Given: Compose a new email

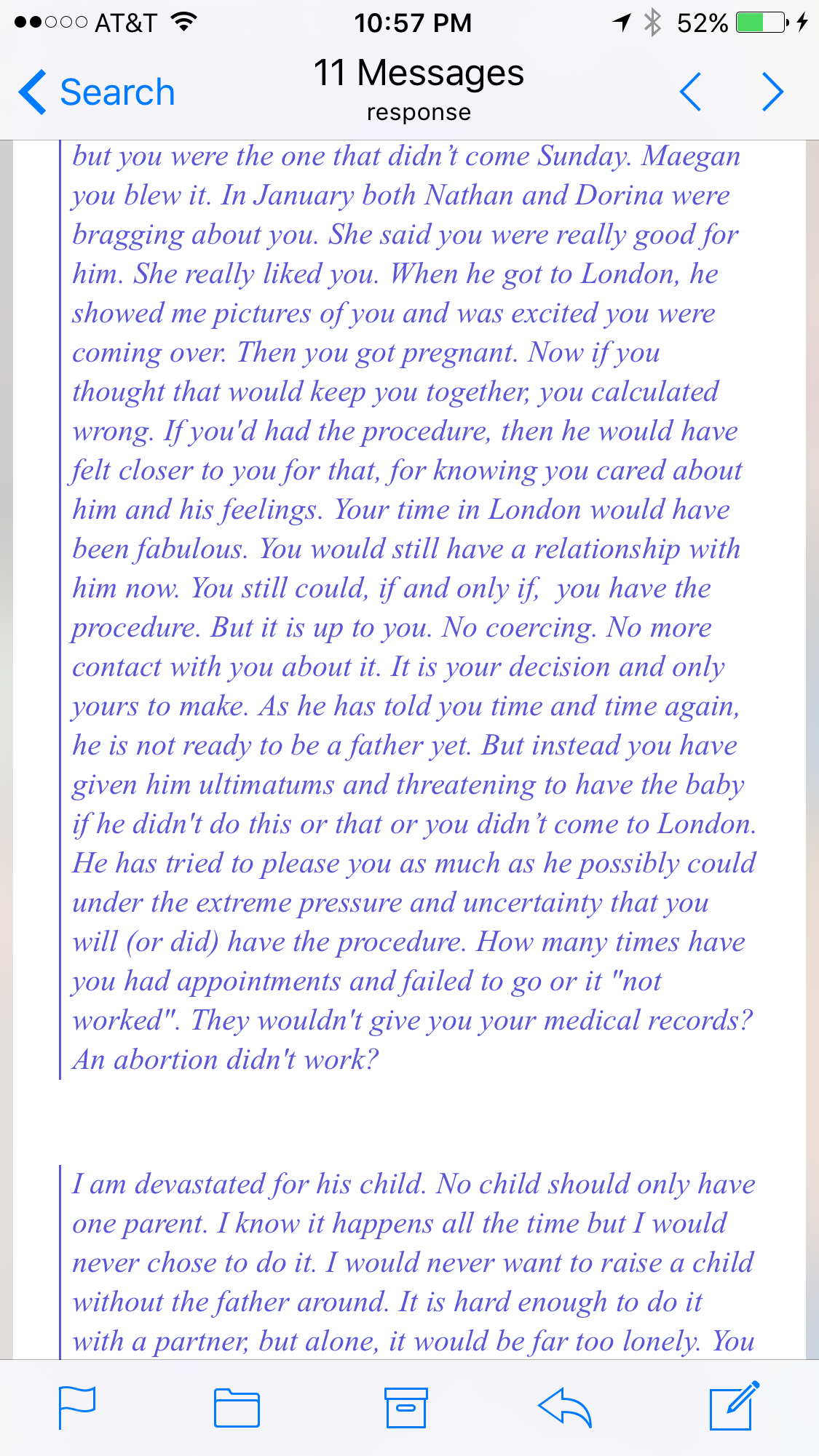Looking at the screenshot, I should (x=733, y=1406).
